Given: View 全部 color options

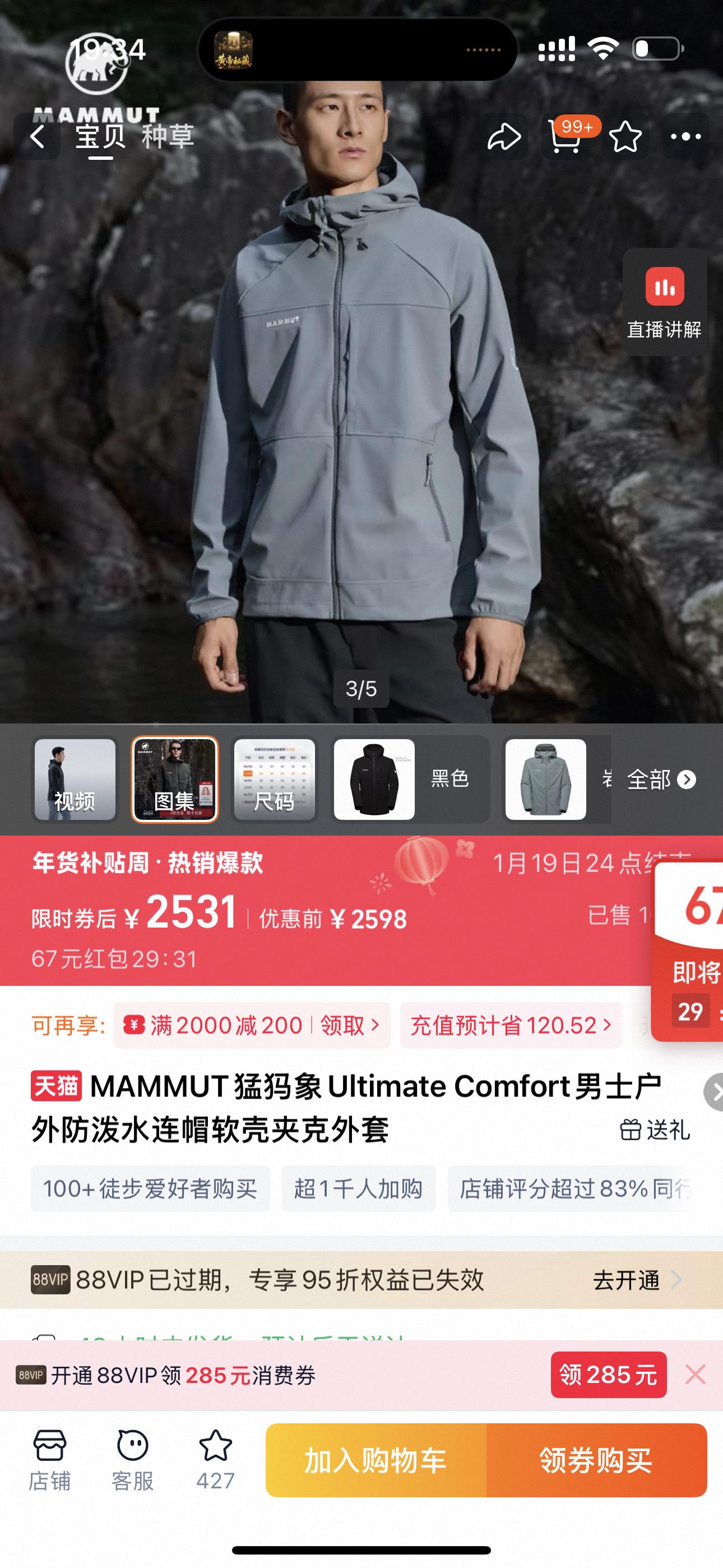Looking at the screenshot, I should (x=661, y=780).
